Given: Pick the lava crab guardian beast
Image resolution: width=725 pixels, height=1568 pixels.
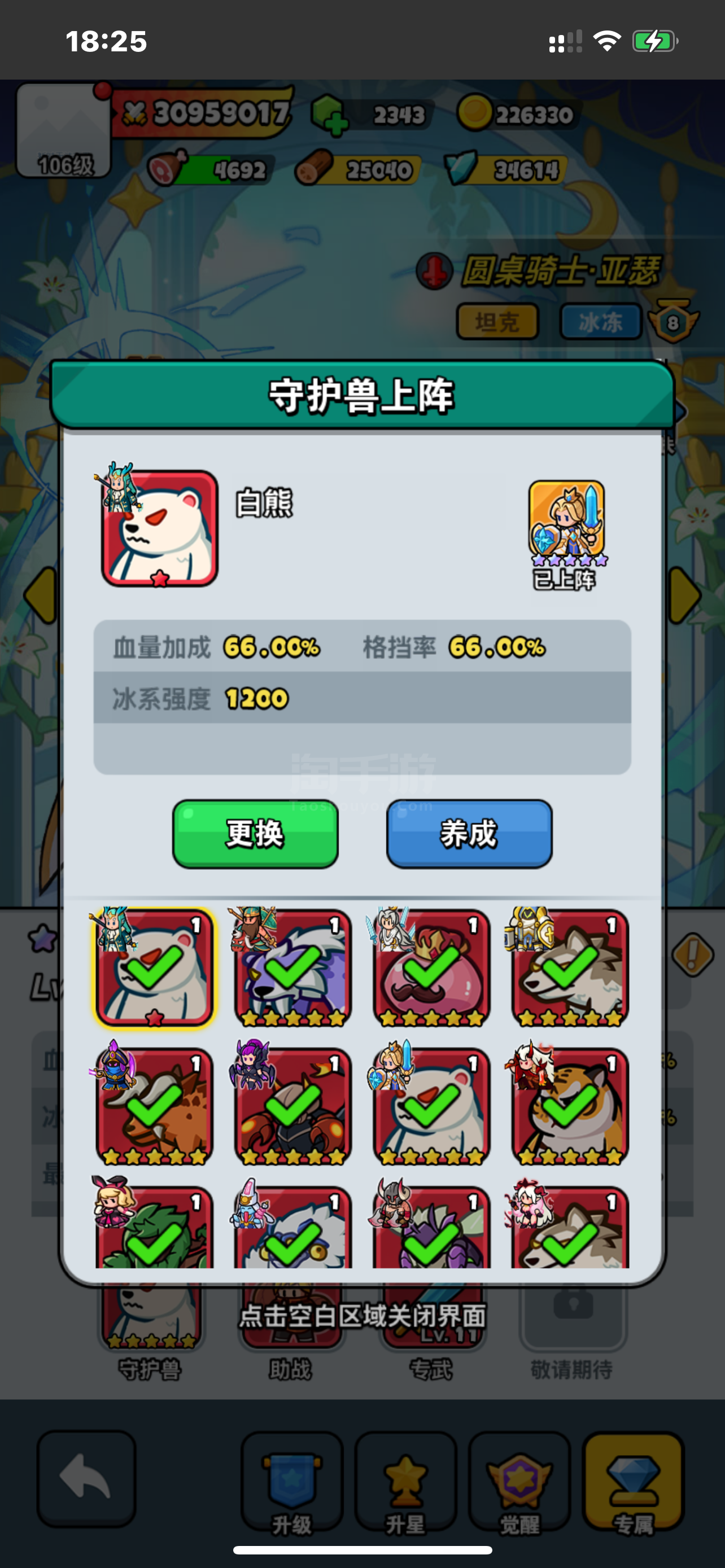Looking at the screenshot, I should 293,1106.
